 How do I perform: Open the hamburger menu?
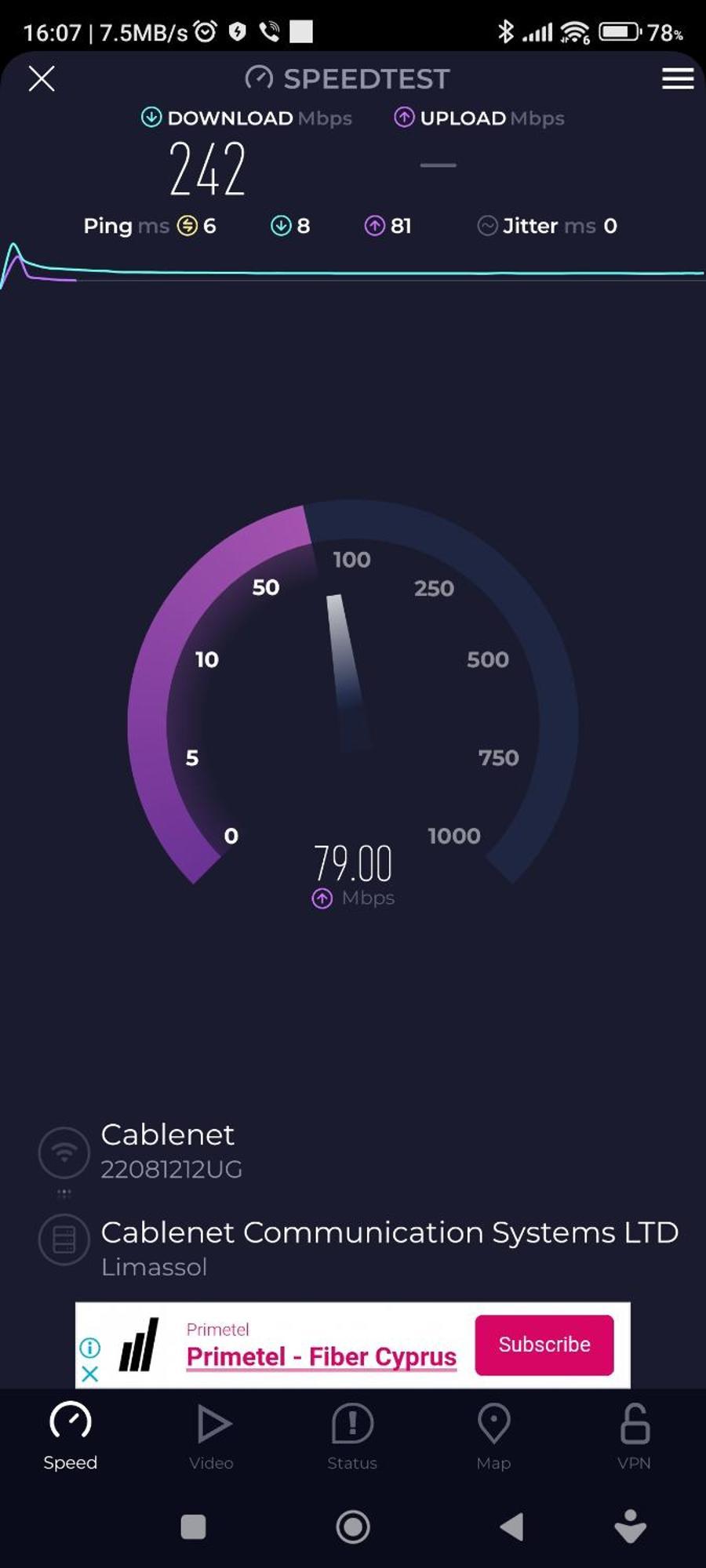tap(677, 78)
